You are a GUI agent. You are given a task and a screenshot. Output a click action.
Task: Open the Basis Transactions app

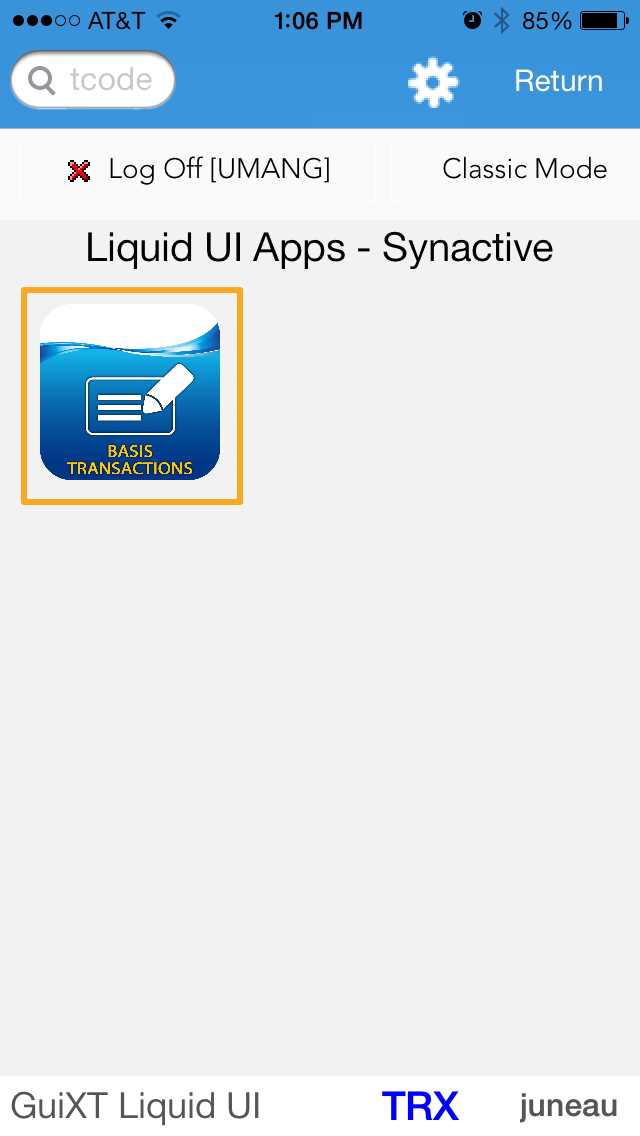pyautogui.click(x=131, y=395)
